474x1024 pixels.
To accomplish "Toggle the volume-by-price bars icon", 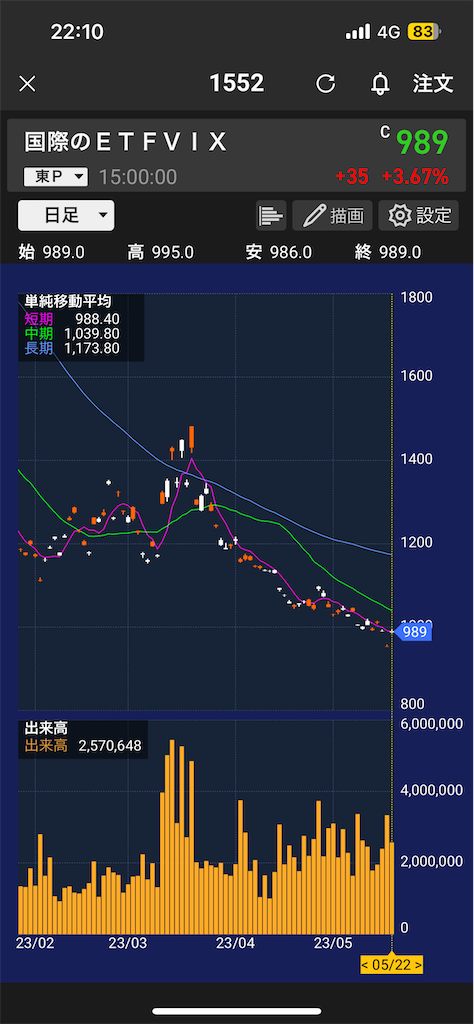I will pyautogui.click(x=271, y=216).
